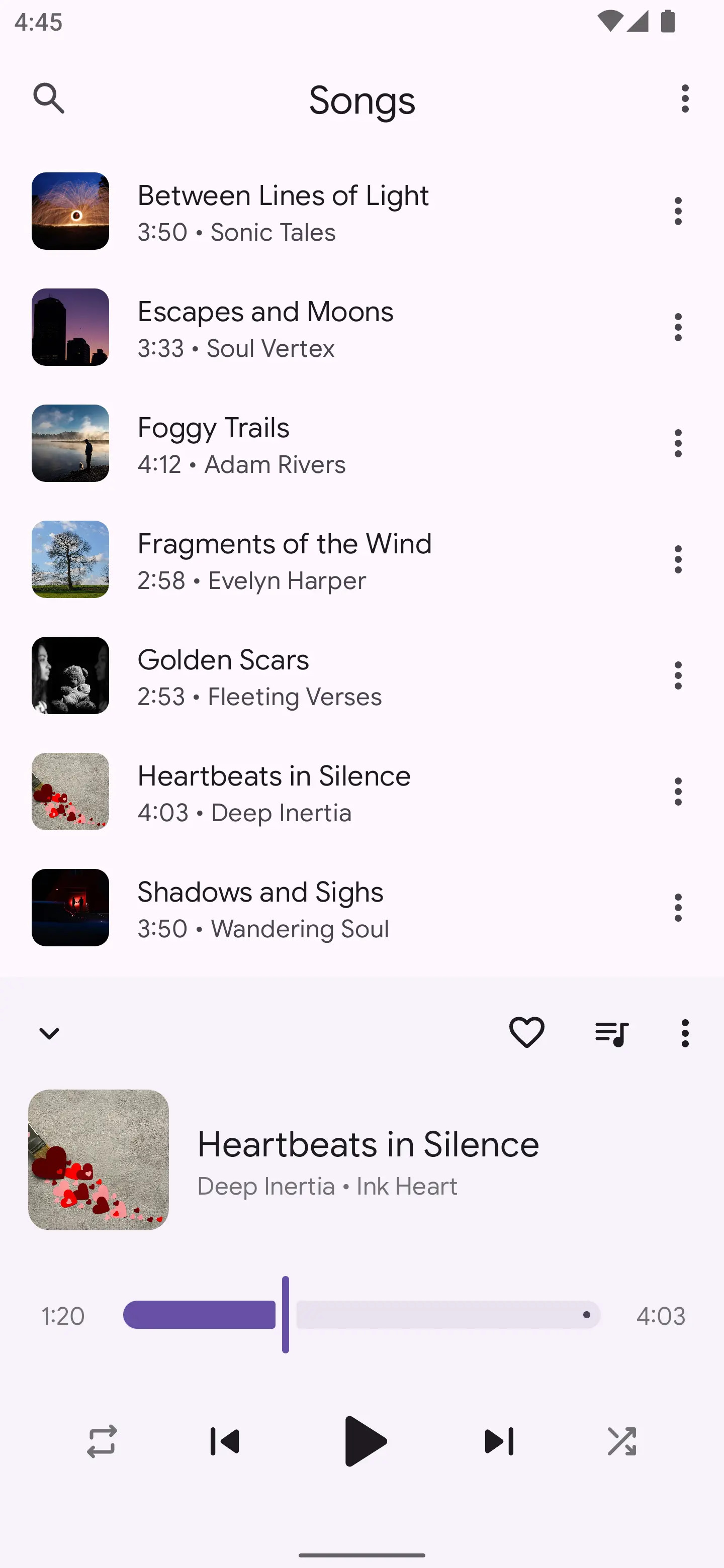
Task: Skip to the next track
Action: point(499,1441)
